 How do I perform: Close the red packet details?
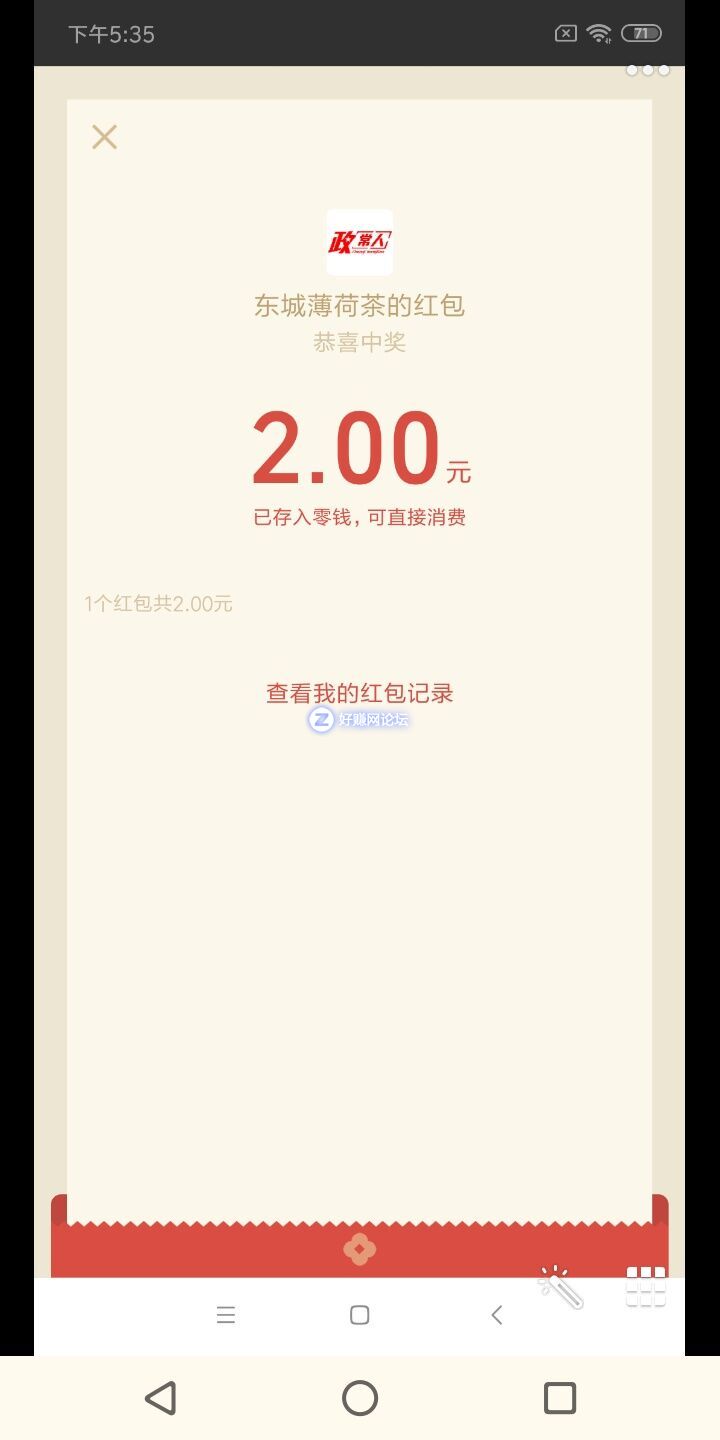(x=104, y=137)
